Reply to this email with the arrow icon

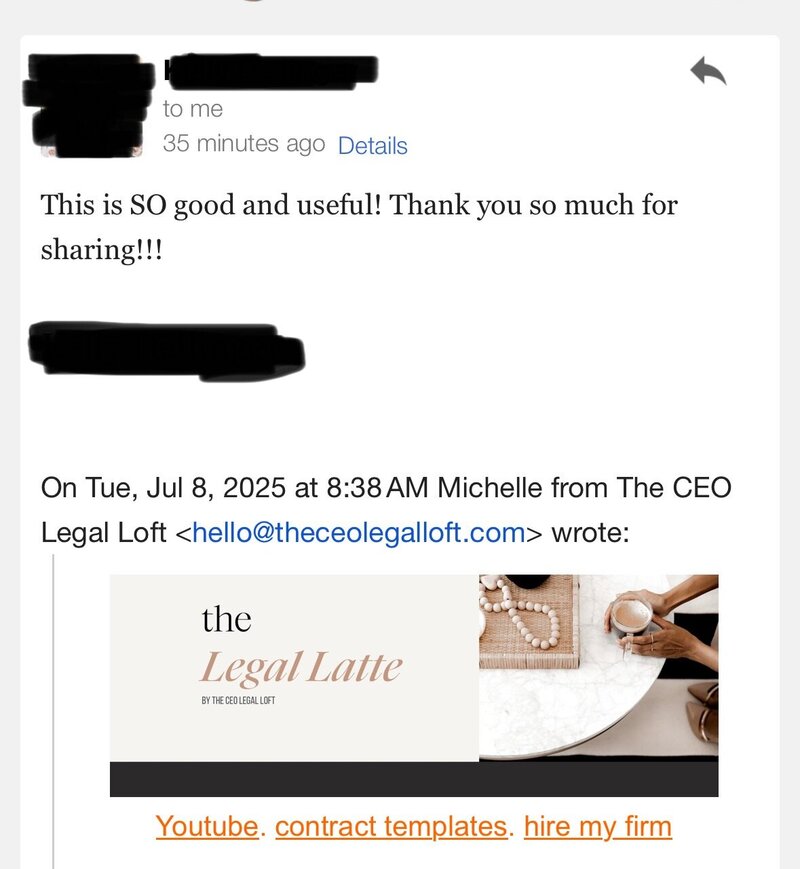coord(708,71)
